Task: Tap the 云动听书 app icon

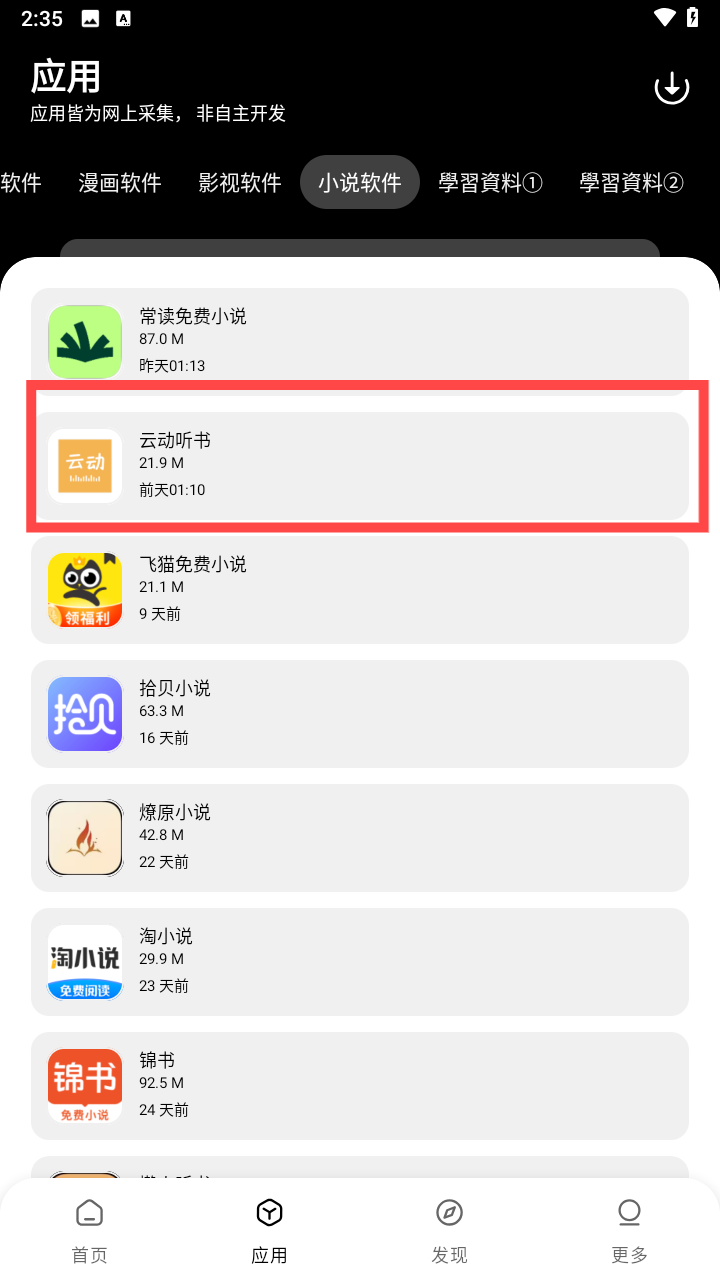Action: [84, 465]
